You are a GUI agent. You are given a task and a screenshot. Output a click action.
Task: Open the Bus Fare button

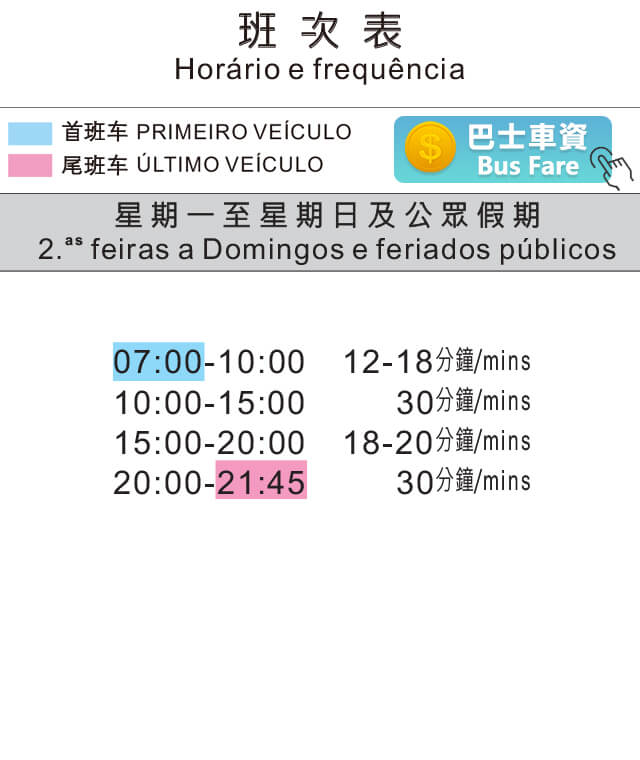[x=503, y=150]
